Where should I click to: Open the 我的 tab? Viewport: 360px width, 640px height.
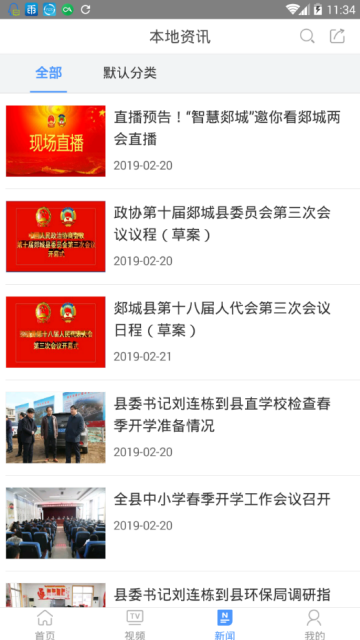pyautogui.click(x=315, y=624)
